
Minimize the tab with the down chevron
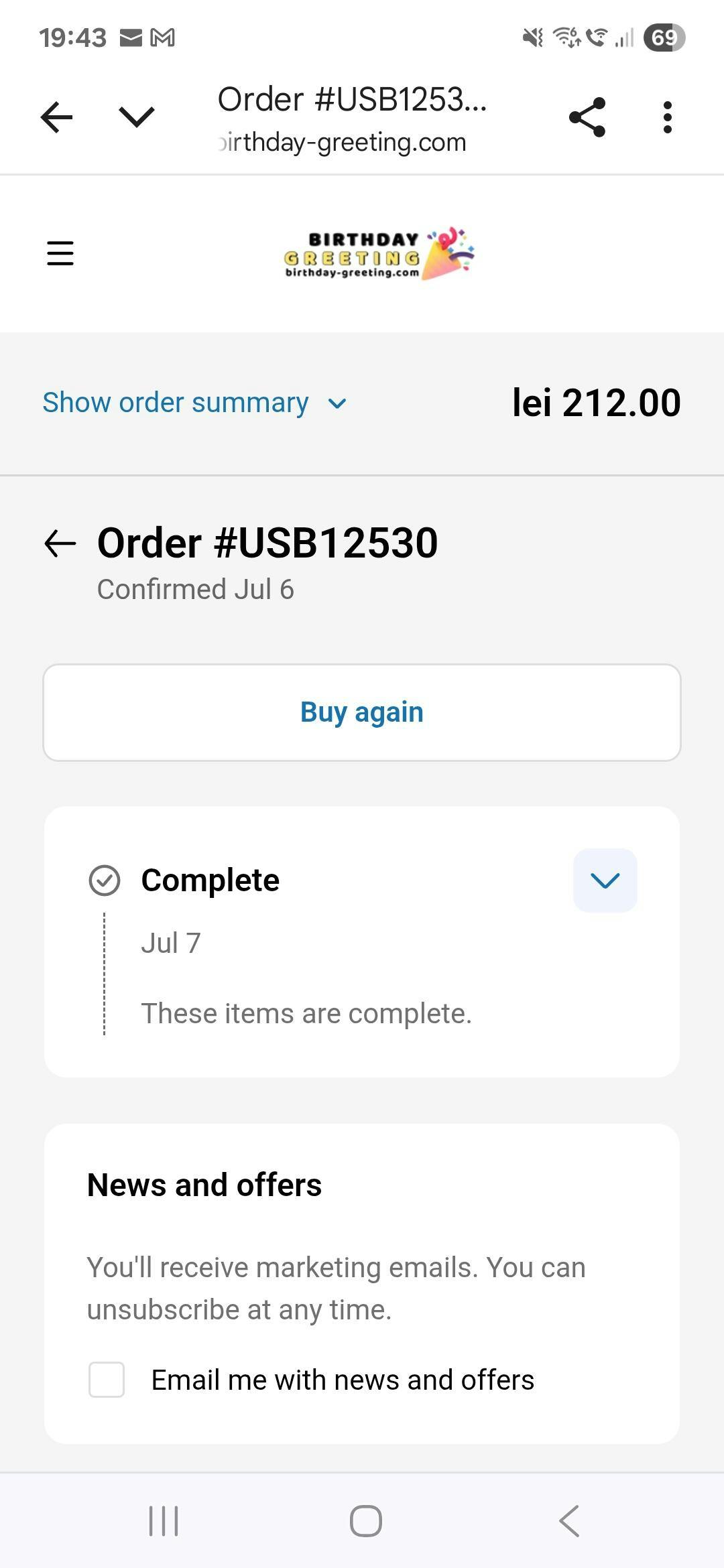click(x=137, y=117)
